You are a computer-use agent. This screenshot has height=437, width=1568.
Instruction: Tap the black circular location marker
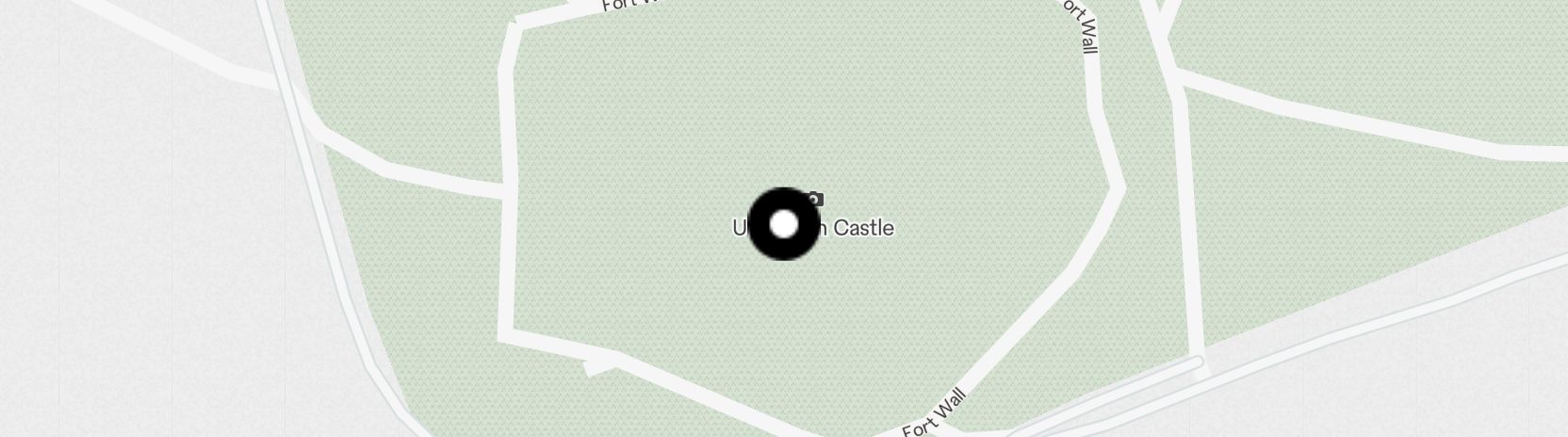[x=784, y=224]
